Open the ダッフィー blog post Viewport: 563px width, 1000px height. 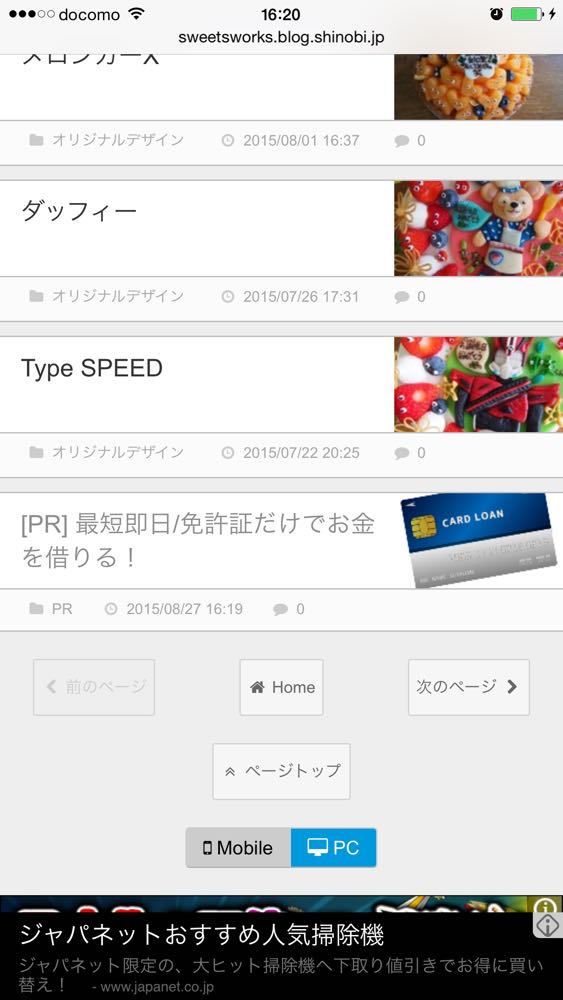pyautogui.click(x=79, y=210)
